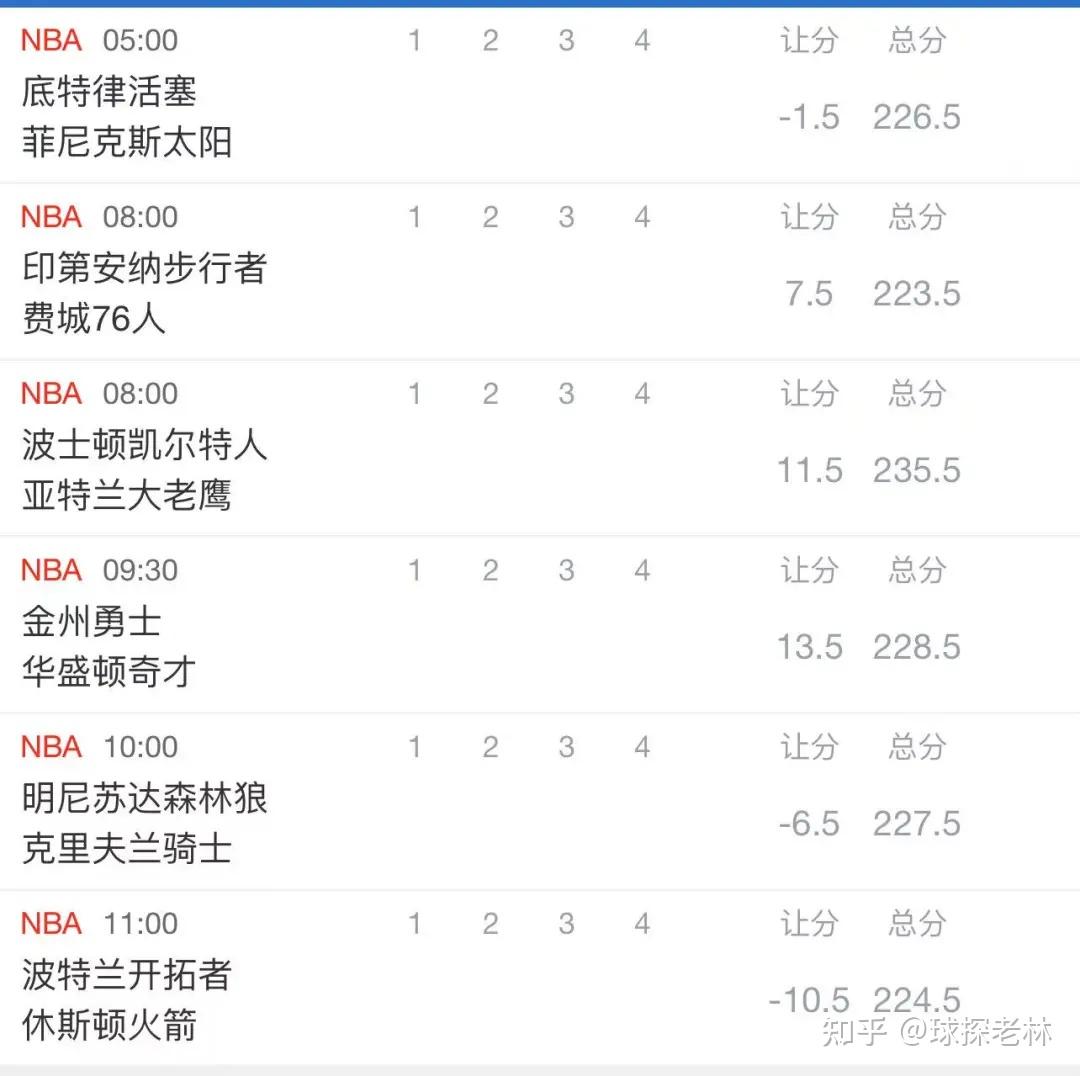
Task: View the Indiana Pacers vs Philadelphia 76ers match
Action: coord(144,293)
